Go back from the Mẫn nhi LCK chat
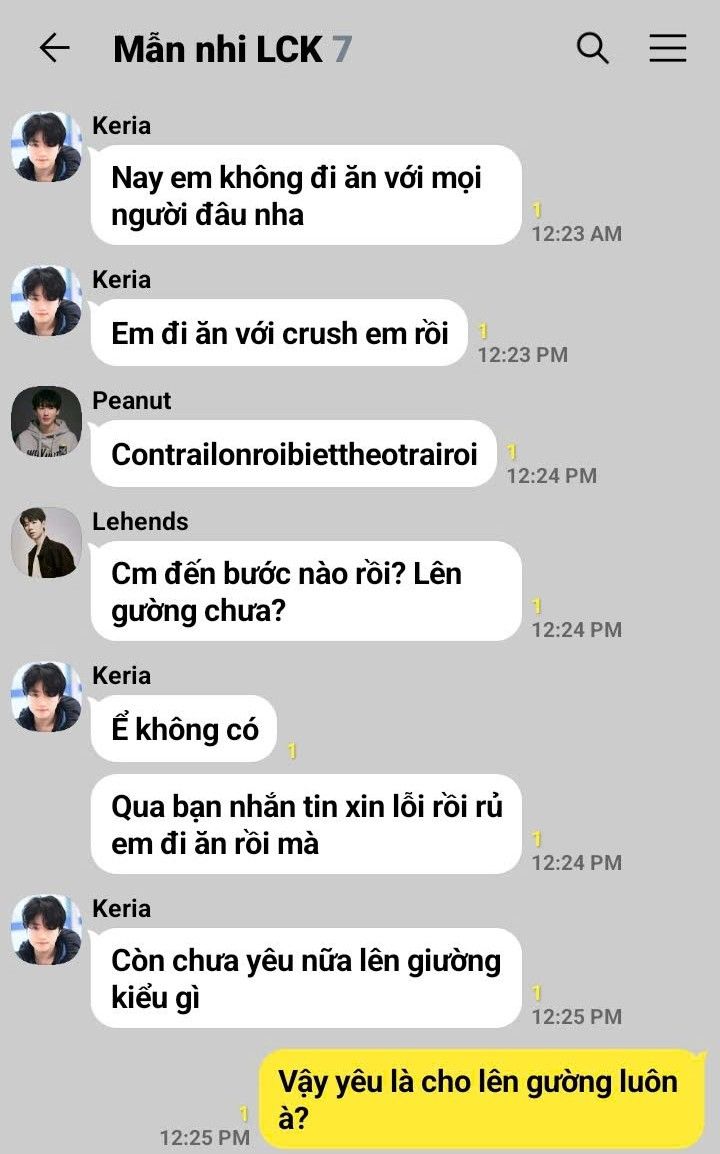The image size is (720, 1154). coord(54,48)
